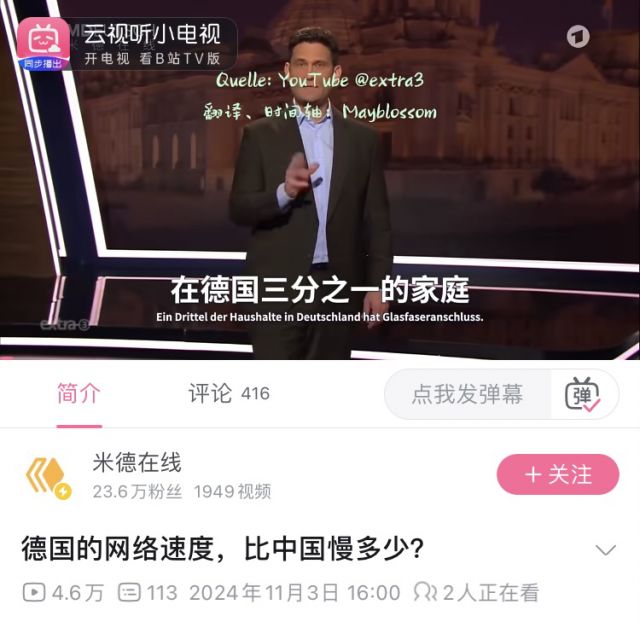Expand the video title description chevron
Image resolution: width=640 pixels, height=622 pixels.
coord(605,550)
